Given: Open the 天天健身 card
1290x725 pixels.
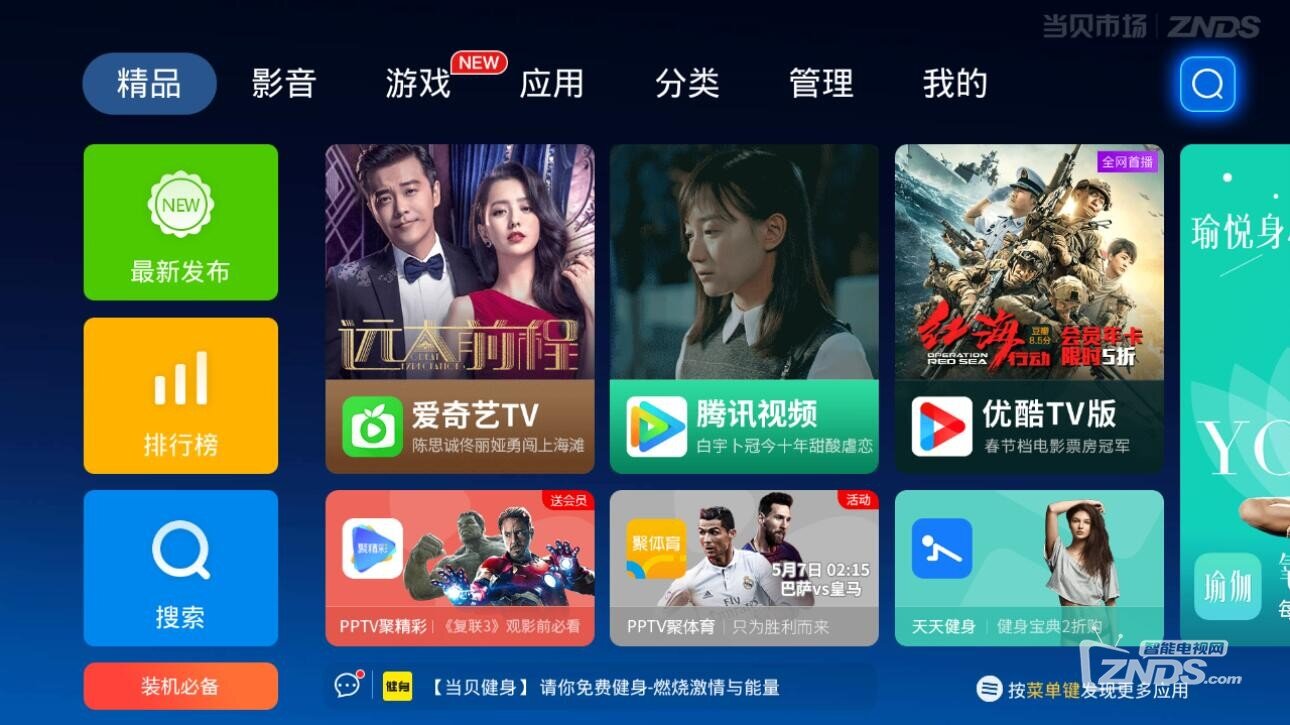Looking at the screenshot, I should pos(1029,567).
